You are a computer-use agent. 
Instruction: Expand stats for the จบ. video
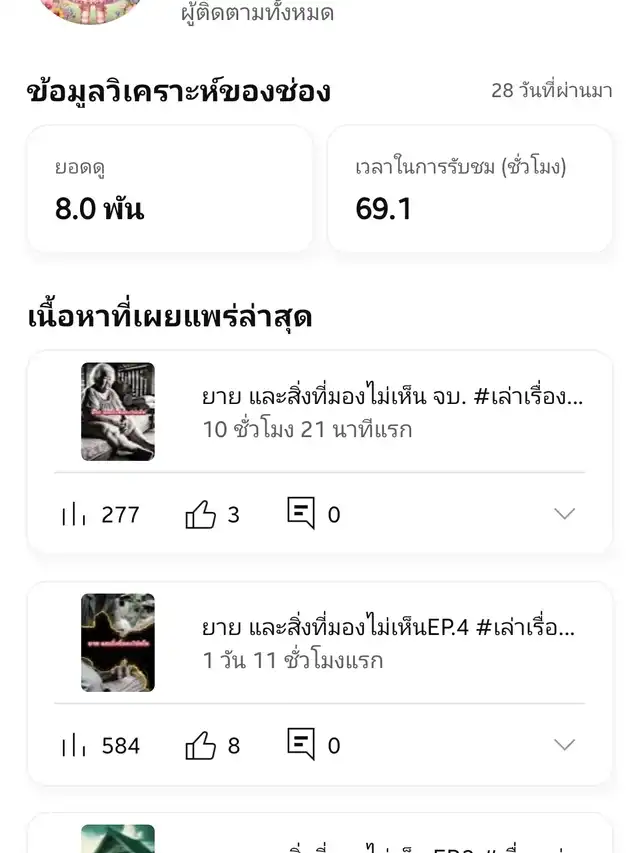coord(564,514)
